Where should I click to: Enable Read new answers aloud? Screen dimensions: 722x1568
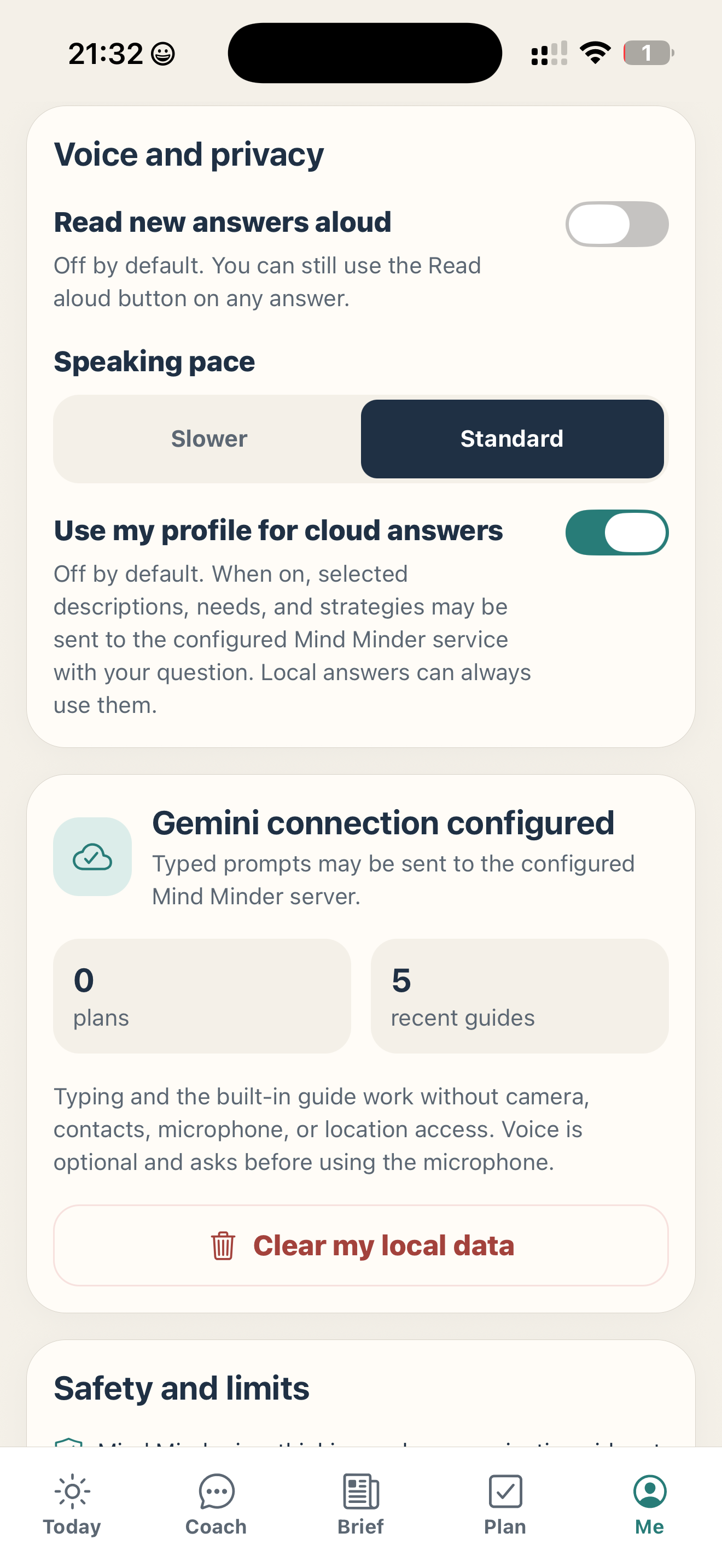[616, 224]
